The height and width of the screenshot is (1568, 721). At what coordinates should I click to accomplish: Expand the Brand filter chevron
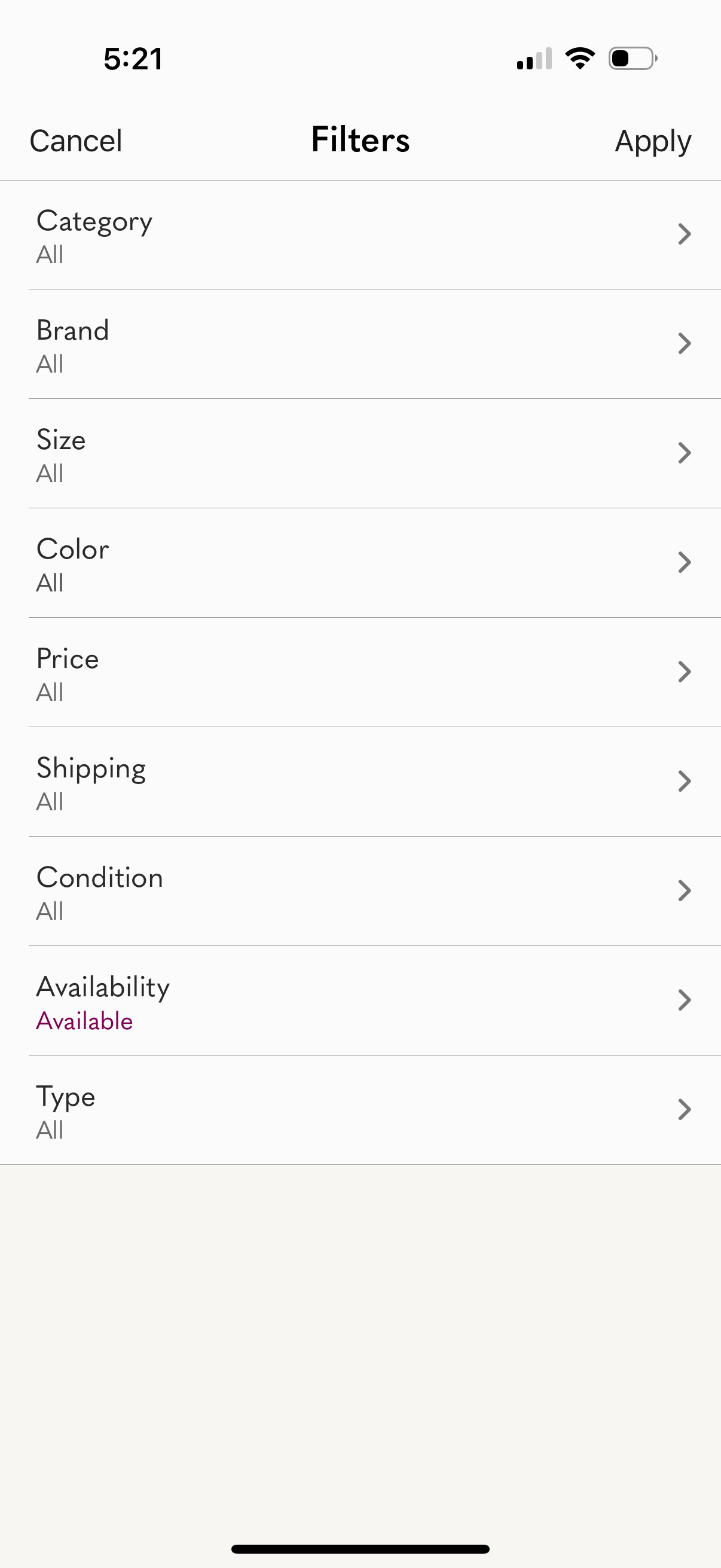(x=684, y=343)
